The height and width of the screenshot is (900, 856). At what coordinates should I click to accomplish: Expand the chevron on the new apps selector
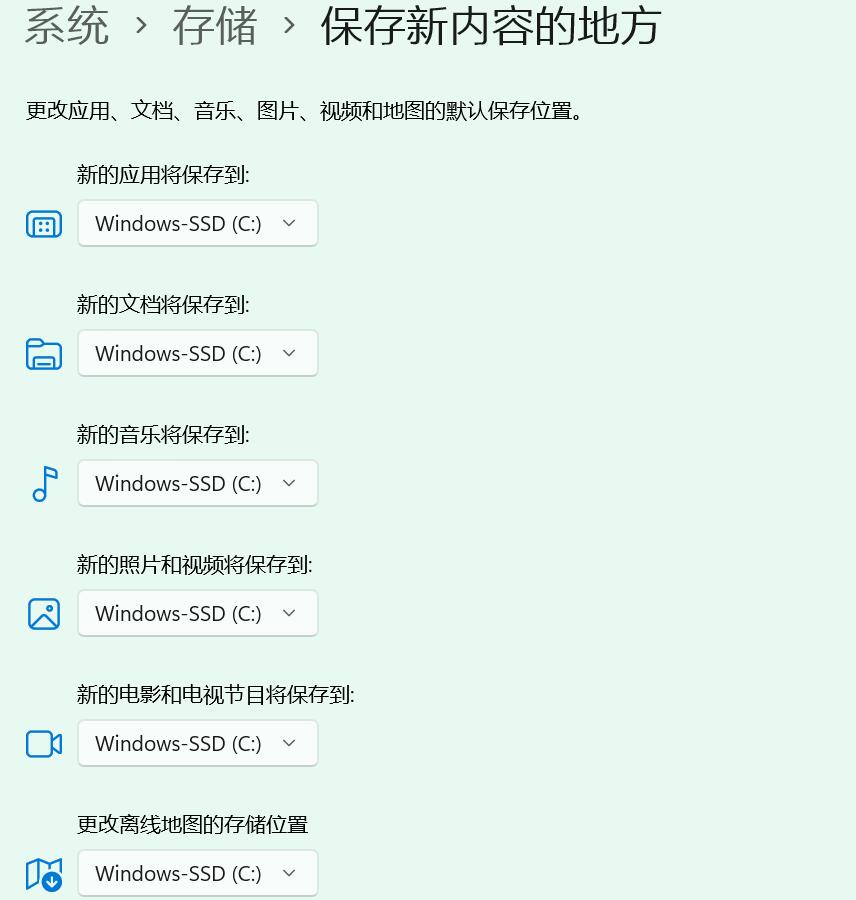click(x=288, y=223)
